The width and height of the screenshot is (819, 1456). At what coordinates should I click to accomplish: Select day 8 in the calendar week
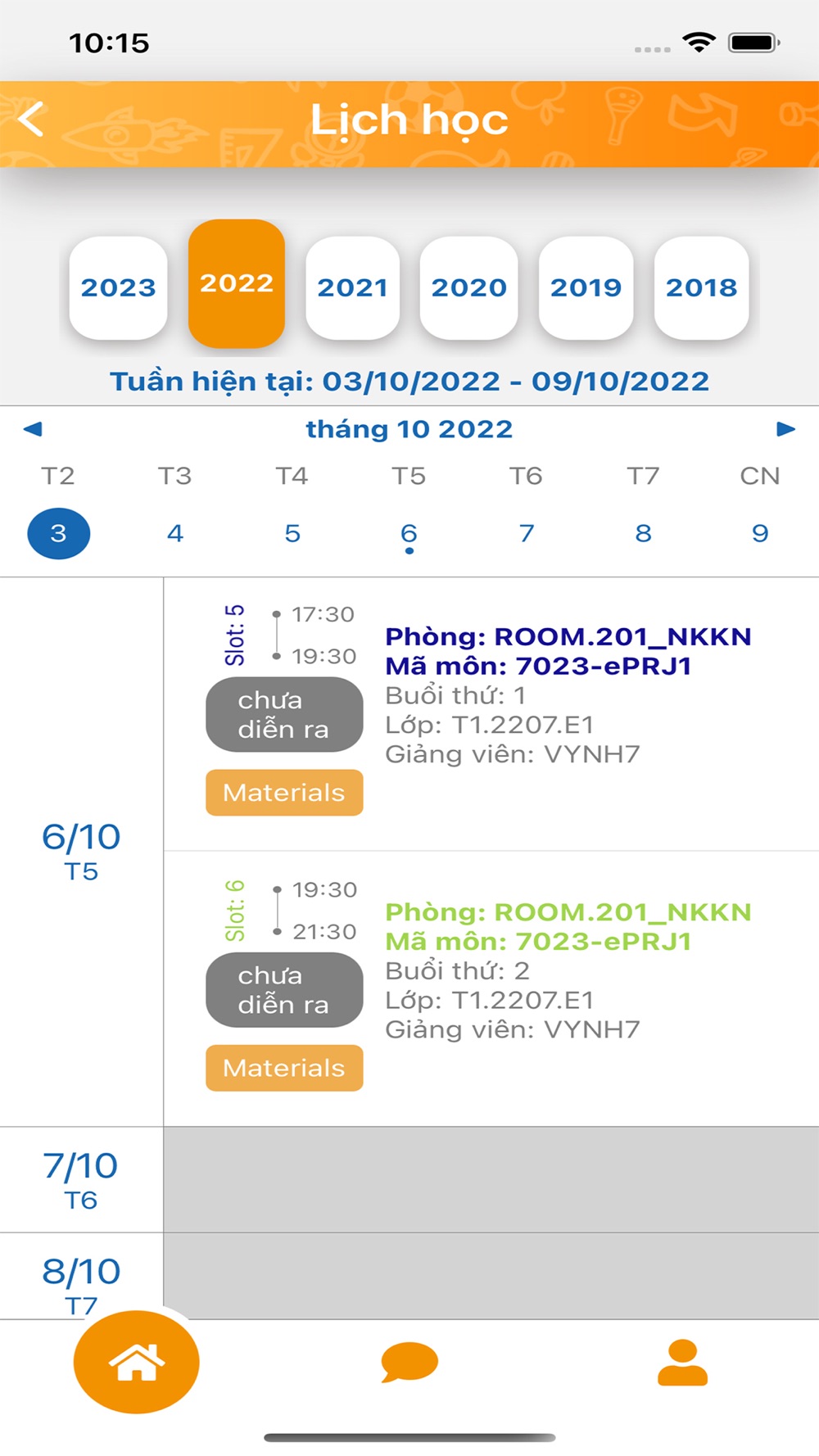click(644, 534)
